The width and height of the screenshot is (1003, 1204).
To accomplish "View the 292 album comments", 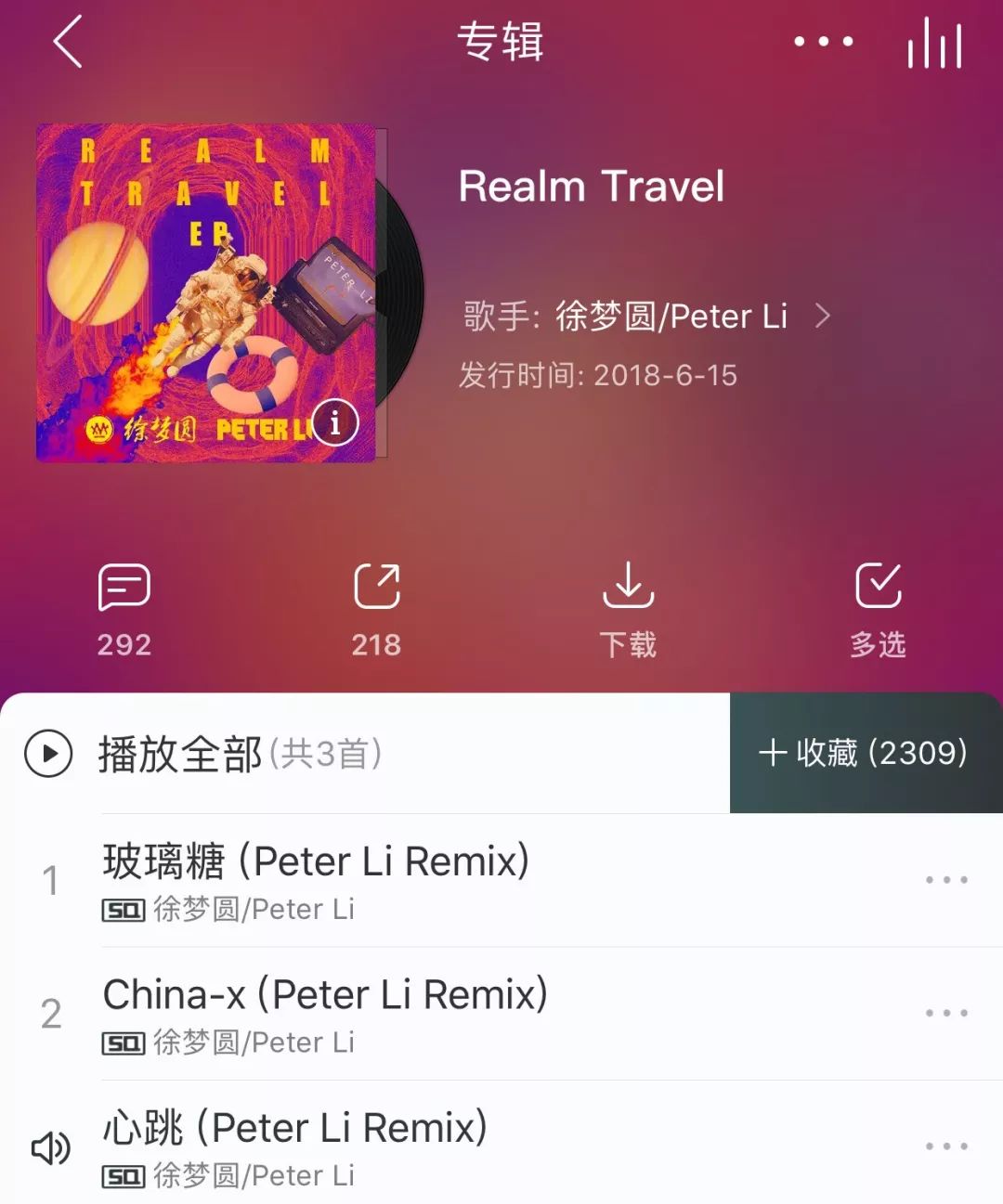I will coord(124,608).
